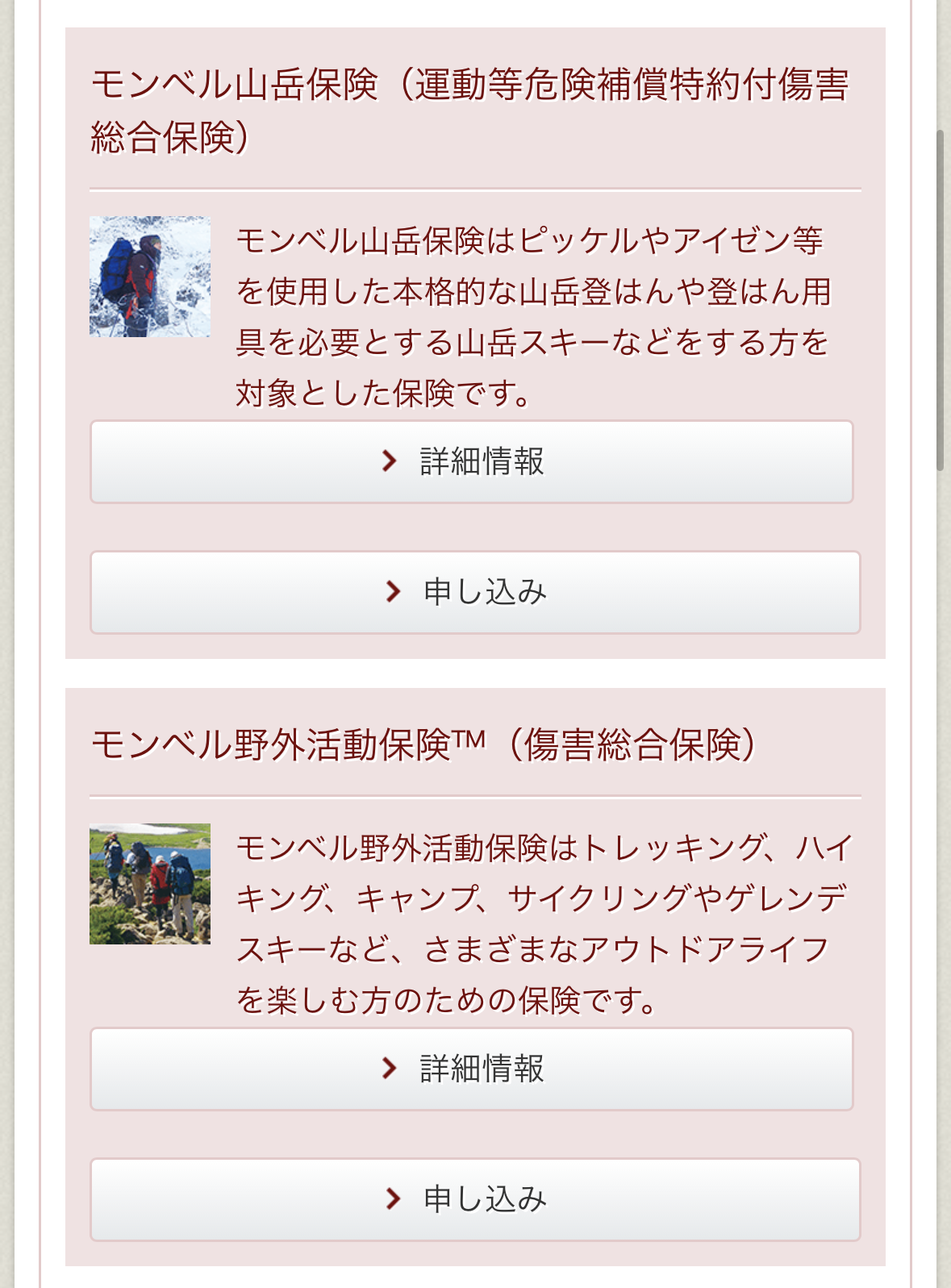View 詳細情報 for モンベル野外活動保険
The image size is (951, 1288).
pyautogui.click(x=472, y=1069)
